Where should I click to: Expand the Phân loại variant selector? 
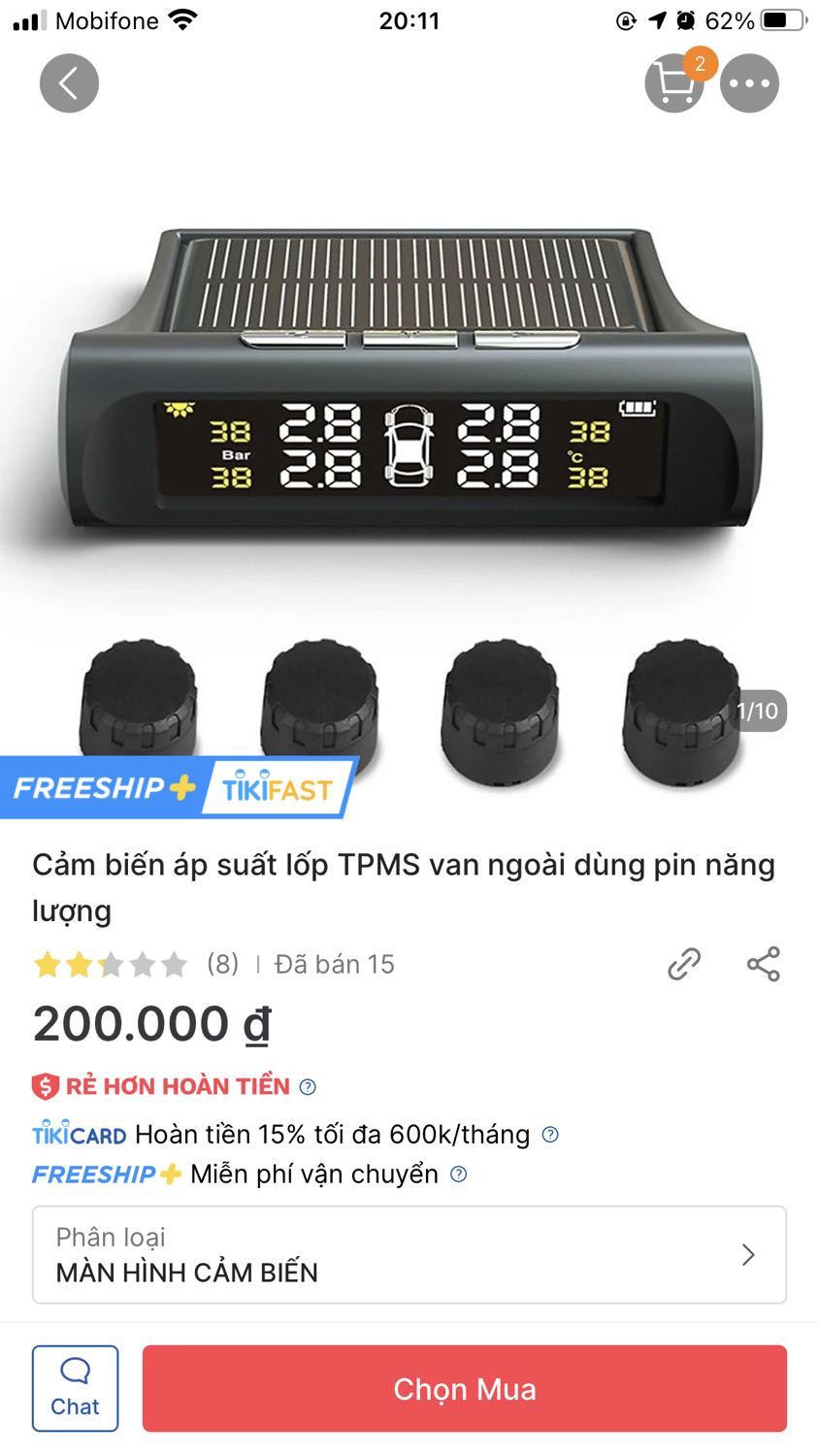[409, 1254]
